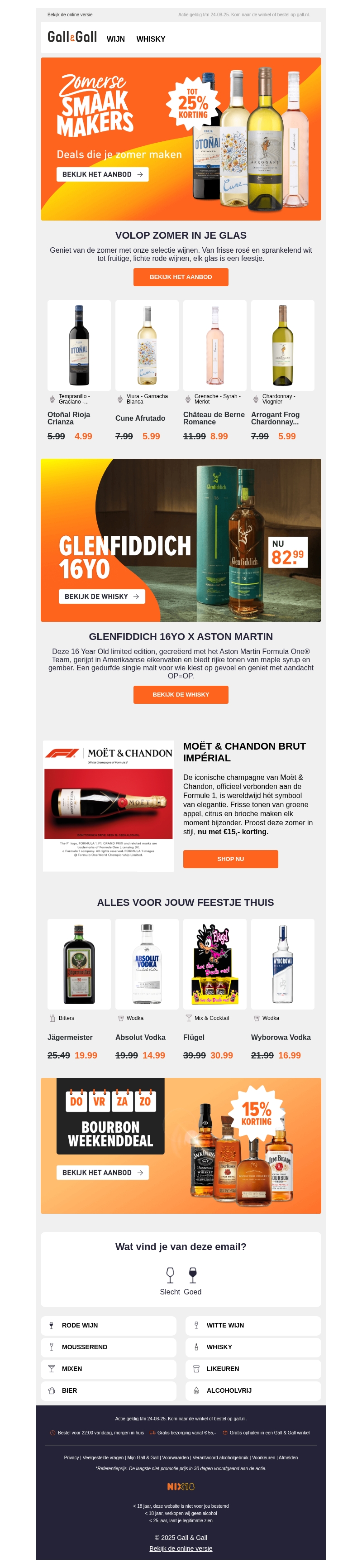Tap the Afmelden unsubscribe link
The image size is (362, 1568).
tap(288, 1457)
